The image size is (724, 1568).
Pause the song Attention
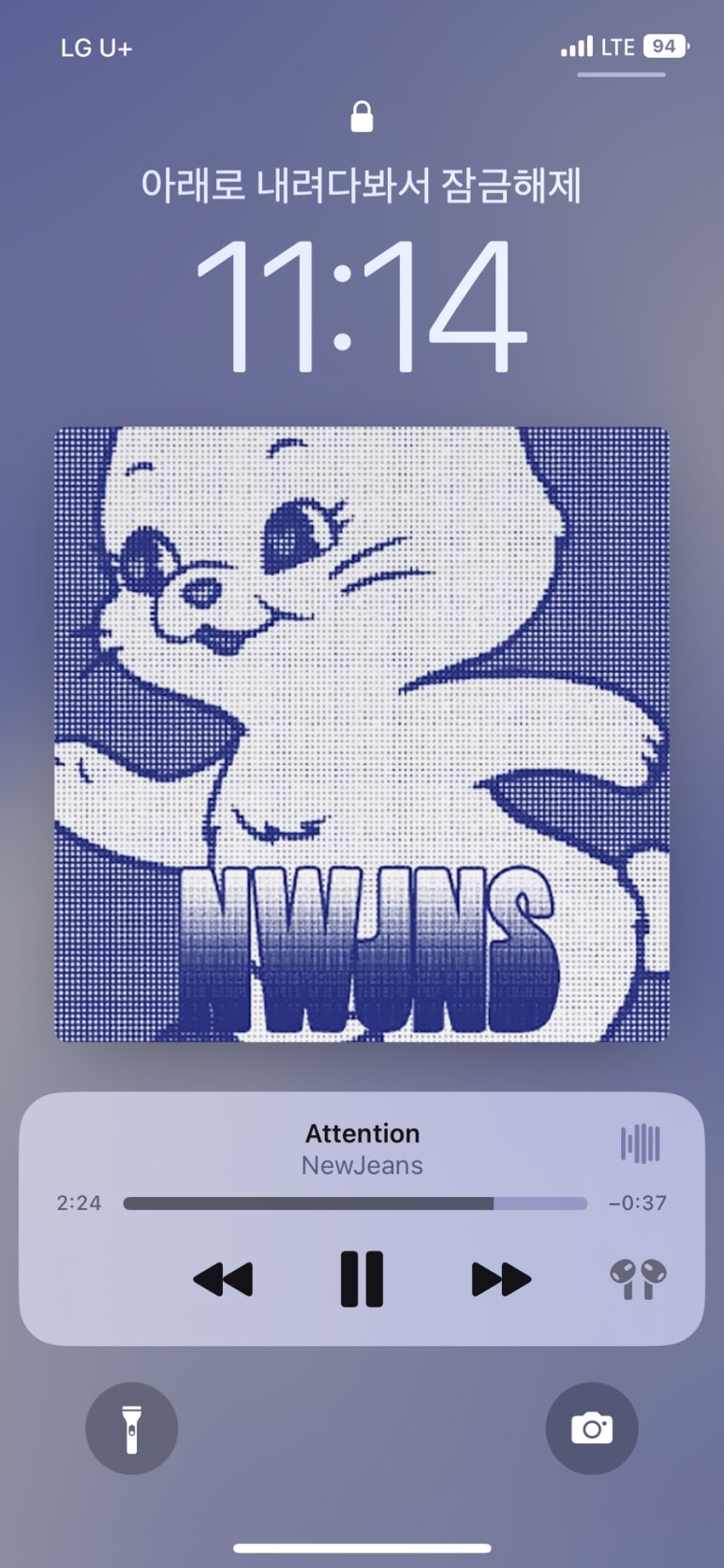362,1278
